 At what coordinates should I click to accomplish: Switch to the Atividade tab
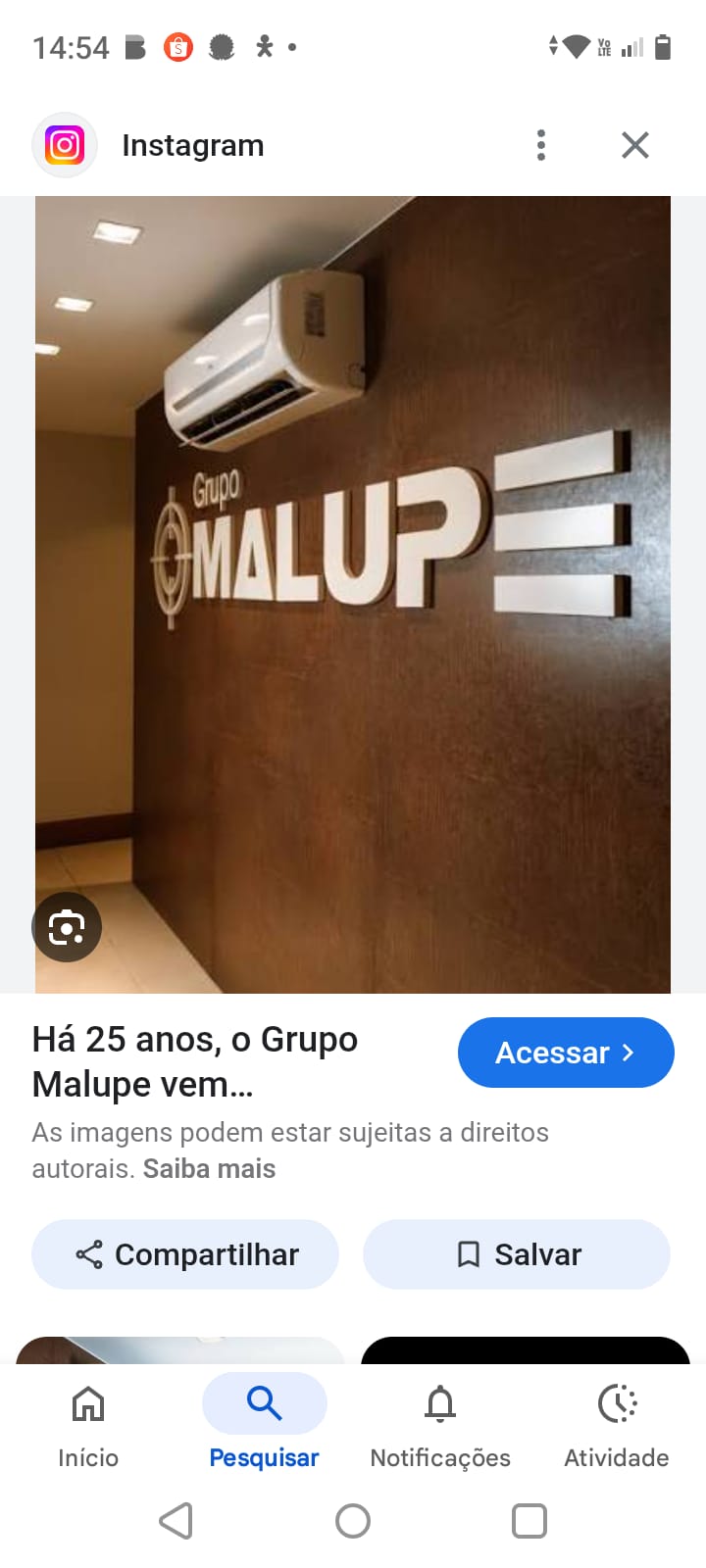(x=617, y=1421)
